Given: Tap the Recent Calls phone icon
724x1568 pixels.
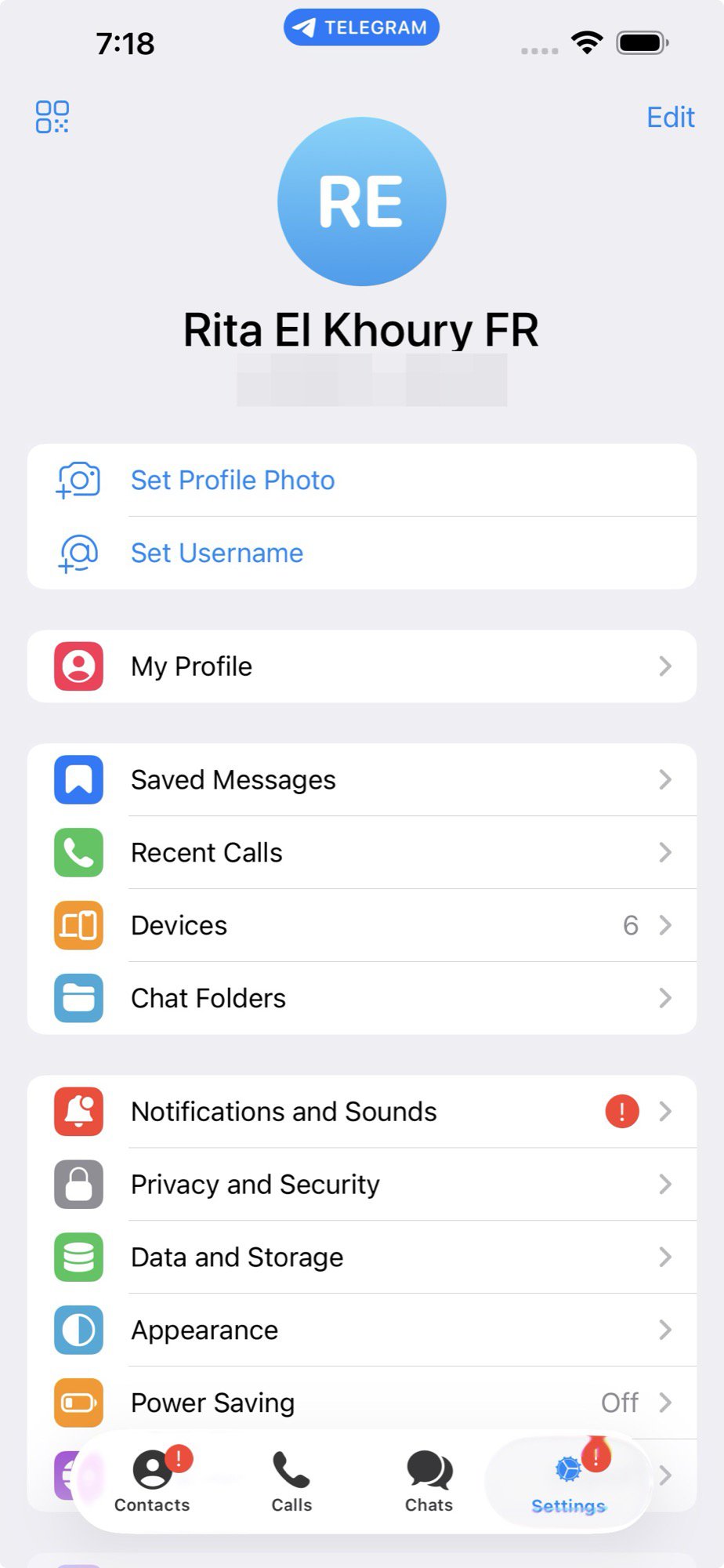Looking at the screenshot, I should click(77, 853).
